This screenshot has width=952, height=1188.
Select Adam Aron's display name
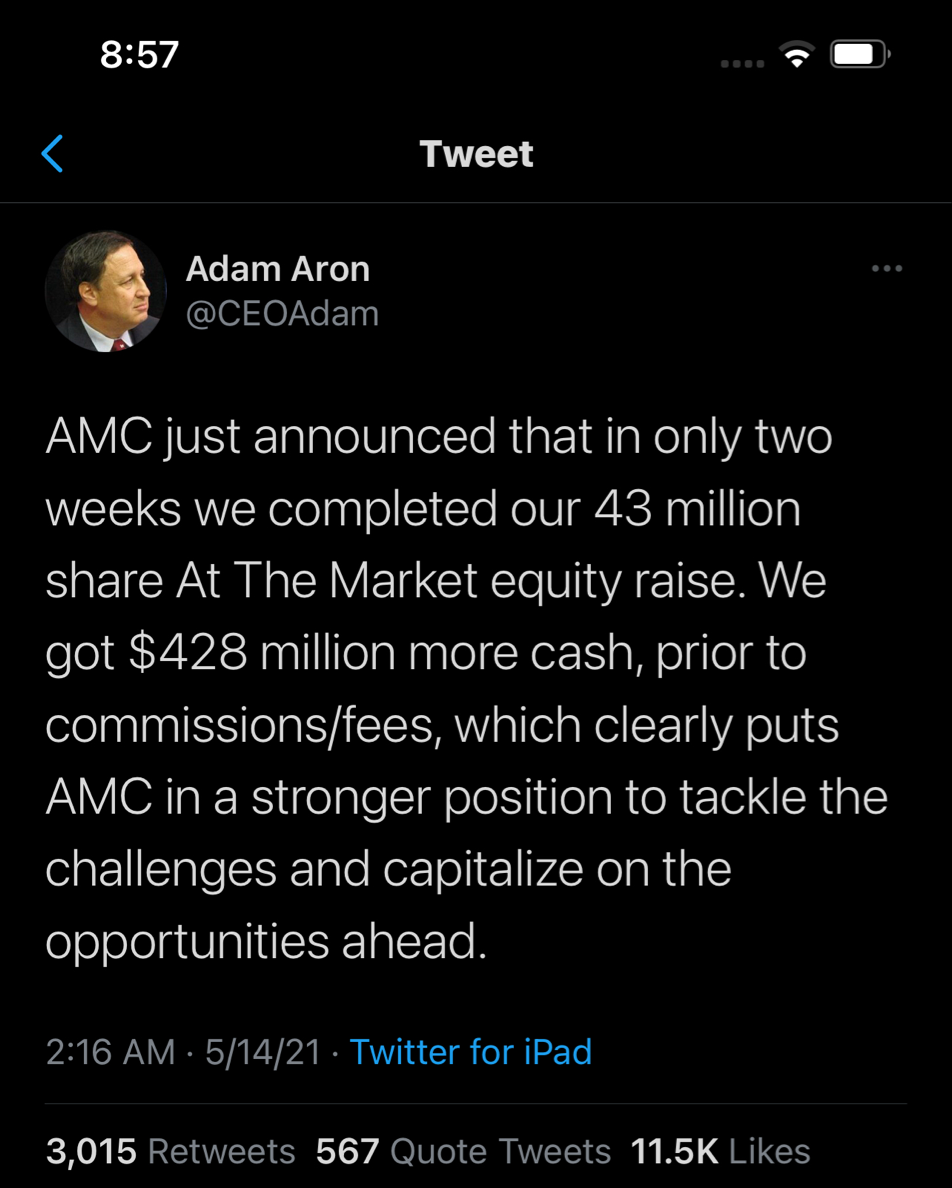pyautogui.click(x=277, y=268)
